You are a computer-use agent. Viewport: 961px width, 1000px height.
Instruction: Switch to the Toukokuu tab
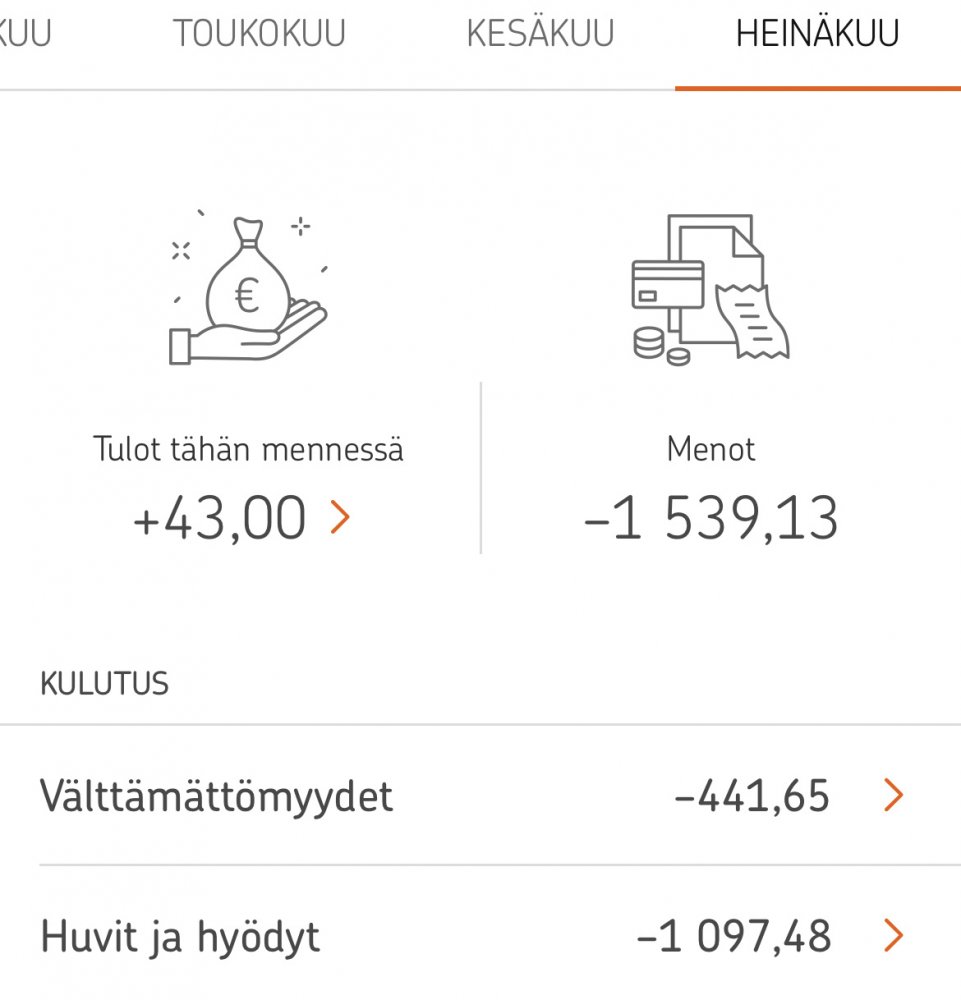[x=259, y=34]
